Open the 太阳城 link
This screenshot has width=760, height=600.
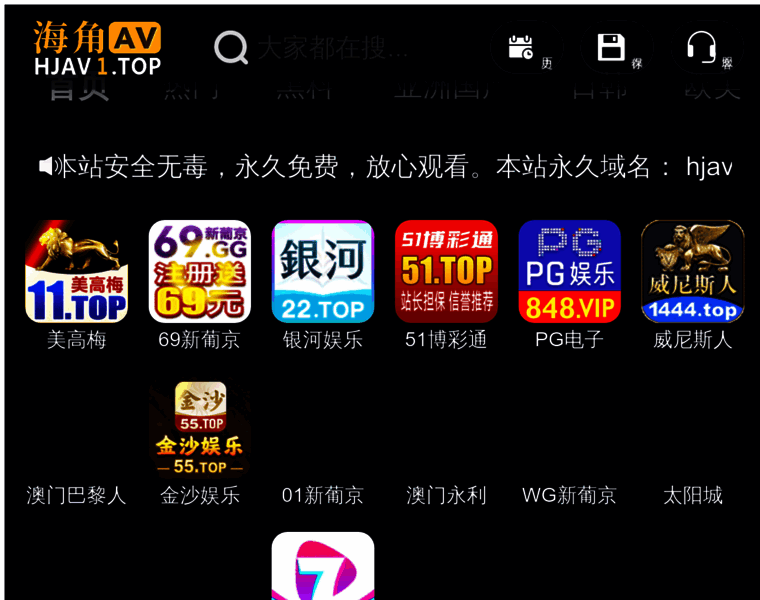point(692,495)
